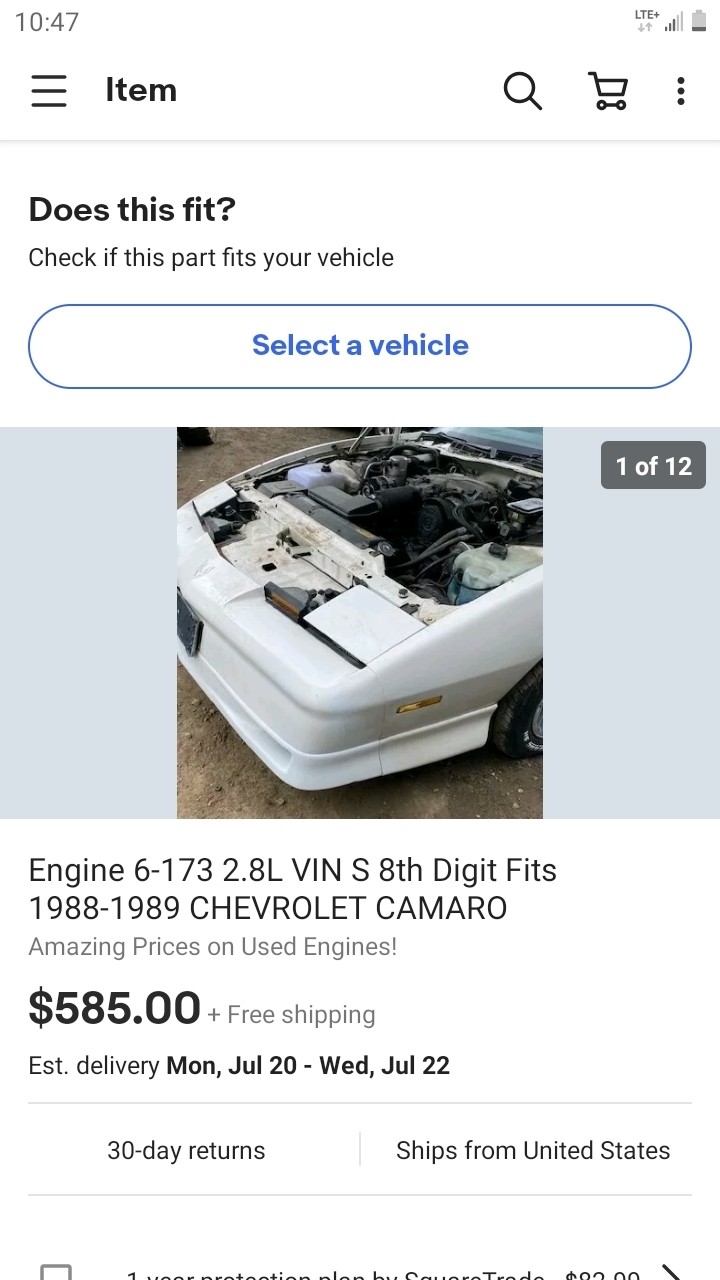Tap Select a vehicle button
Viewport: 720px width, 1280px height.
(x=360, y=346)
